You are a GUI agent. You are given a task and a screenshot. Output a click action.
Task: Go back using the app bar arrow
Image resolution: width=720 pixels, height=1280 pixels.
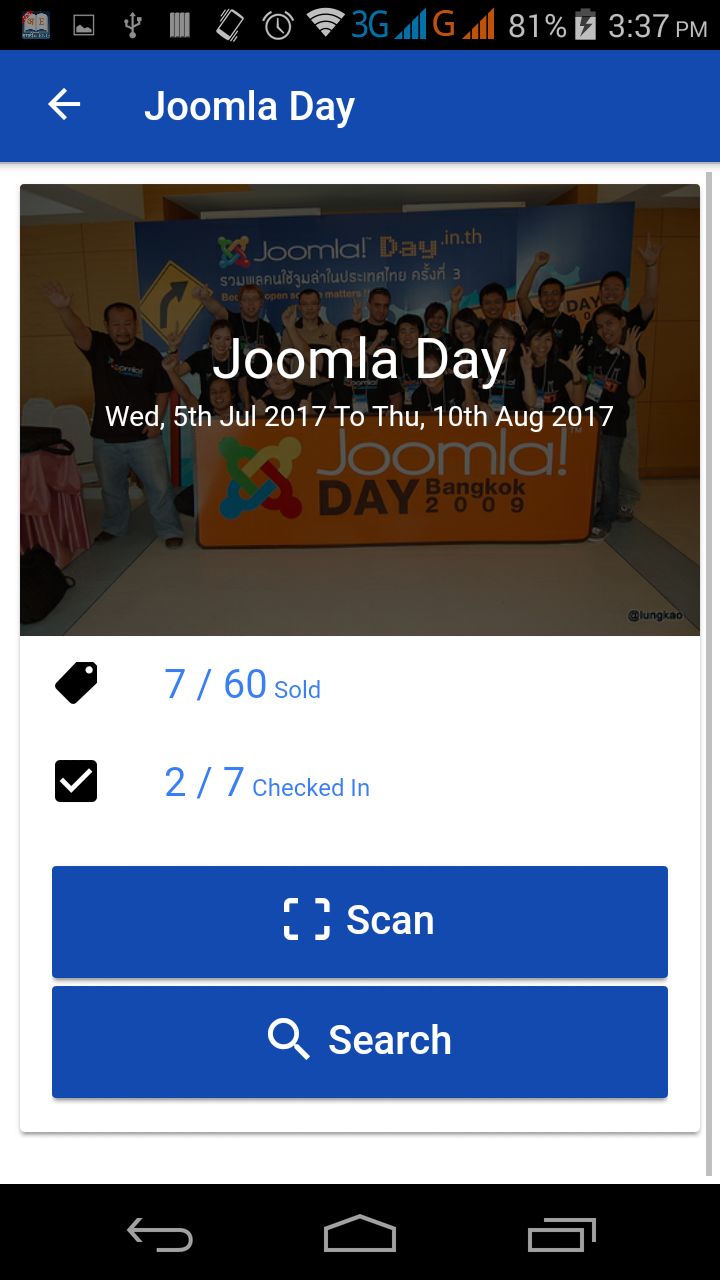[x=64, y=104]
